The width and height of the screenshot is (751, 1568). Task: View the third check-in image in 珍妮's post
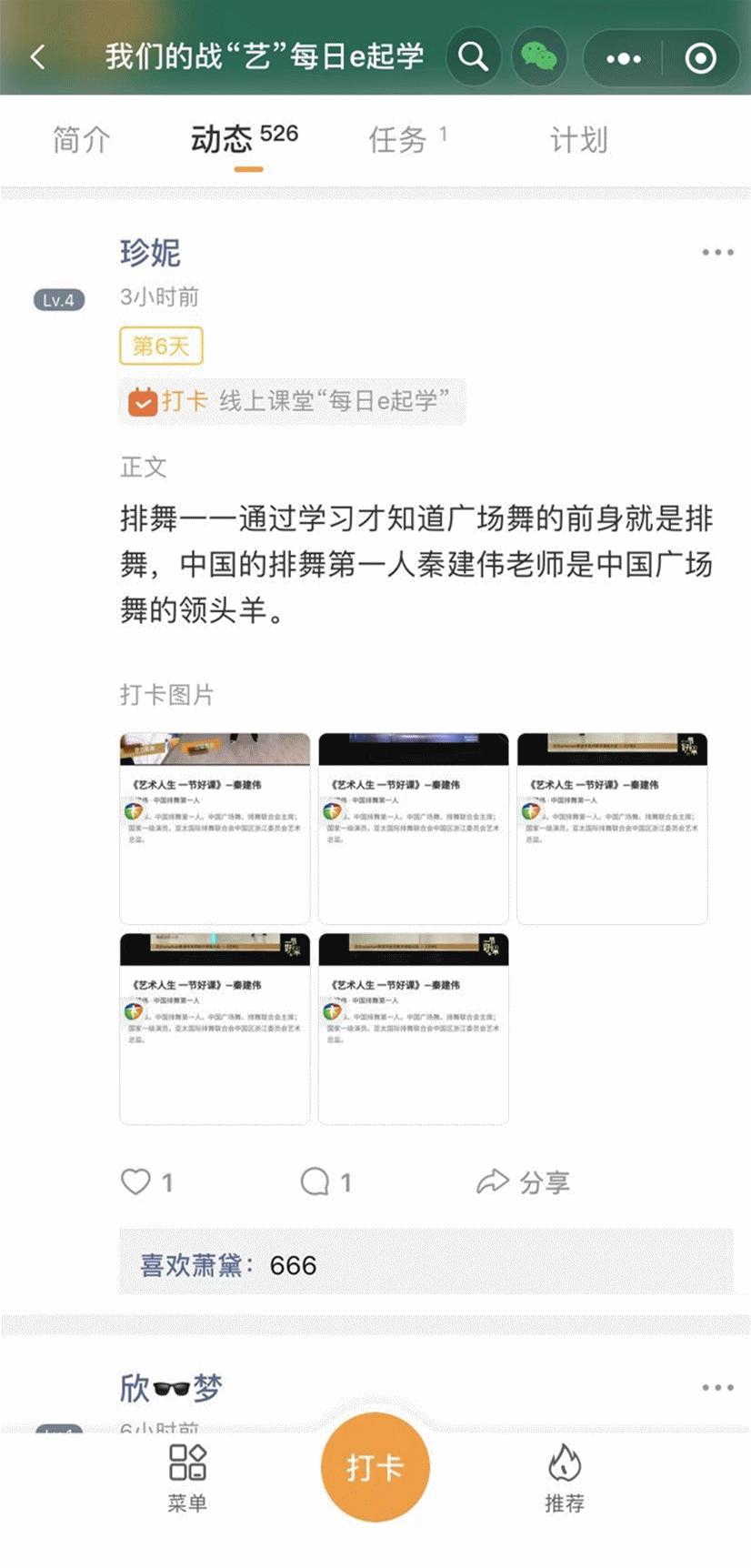612,828
